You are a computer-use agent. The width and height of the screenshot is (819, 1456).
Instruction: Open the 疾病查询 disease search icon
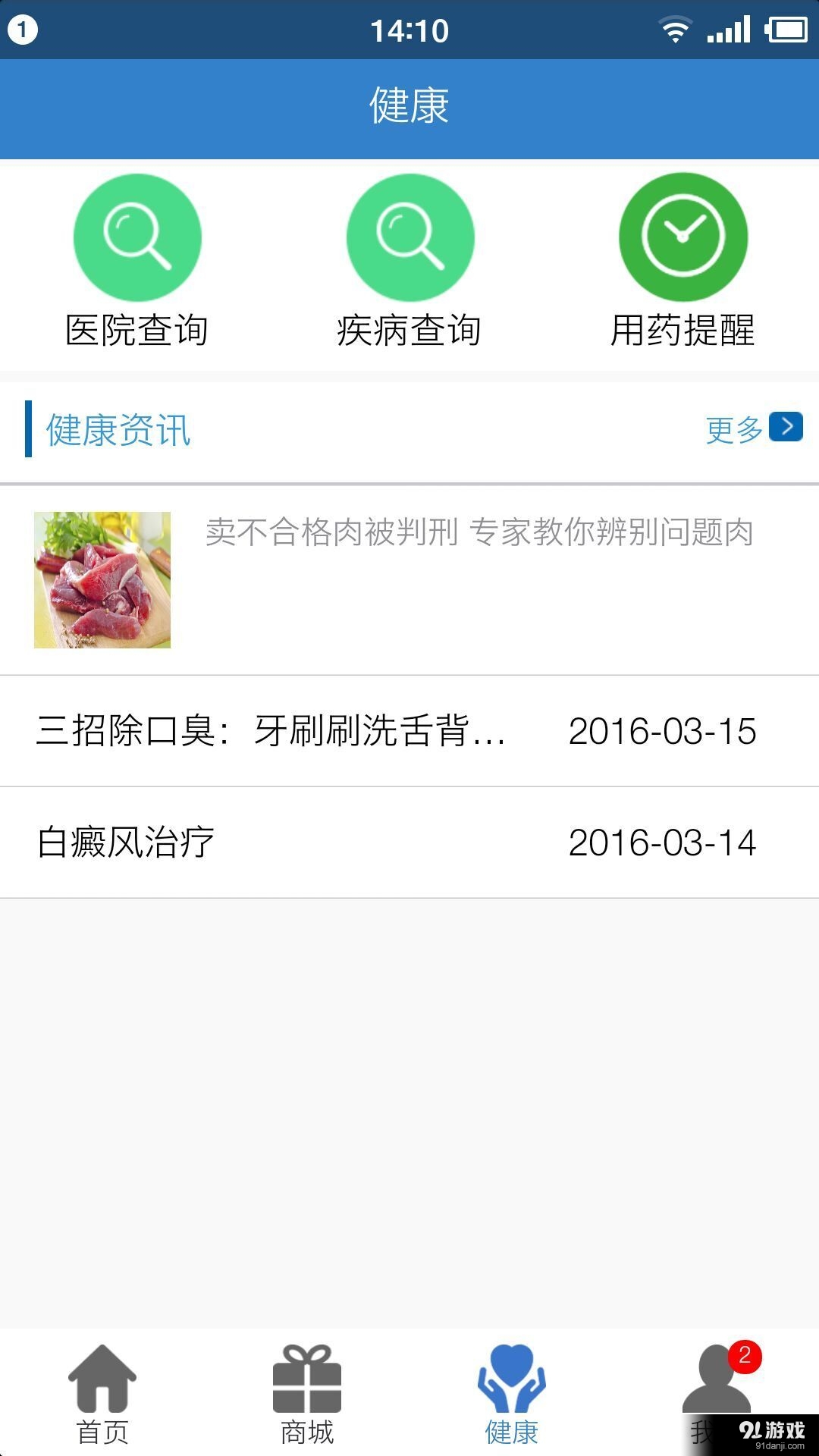pyautogui.click(x=409, y=237)
